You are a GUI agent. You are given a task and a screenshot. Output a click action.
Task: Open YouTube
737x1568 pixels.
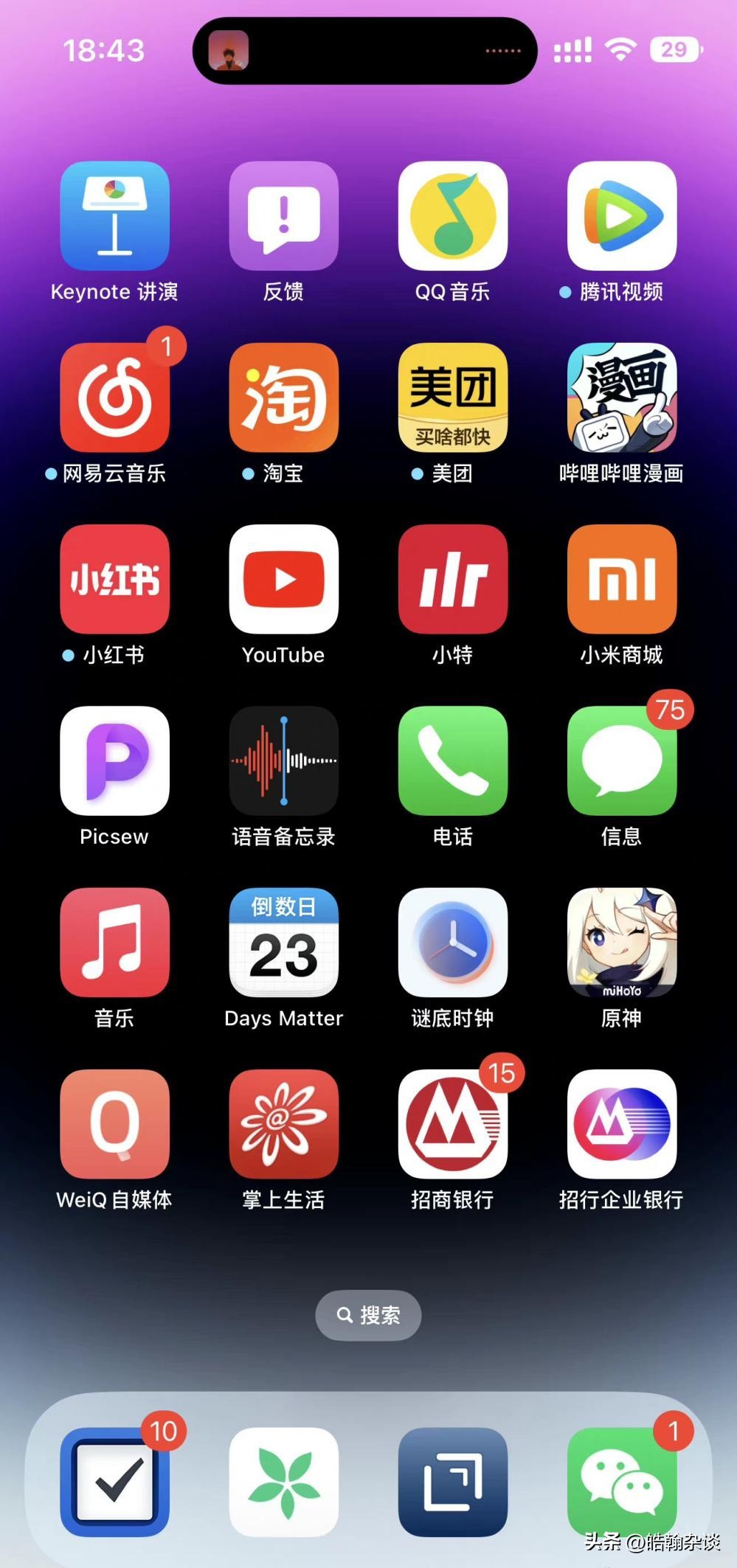(x=283, y=580)
